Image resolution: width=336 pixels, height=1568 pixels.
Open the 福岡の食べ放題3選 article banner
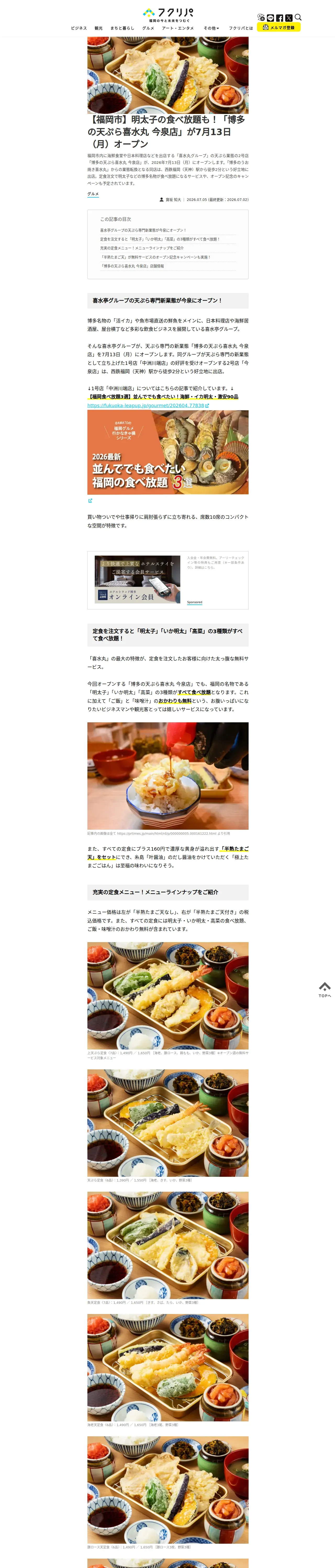(x=168, y=452)
